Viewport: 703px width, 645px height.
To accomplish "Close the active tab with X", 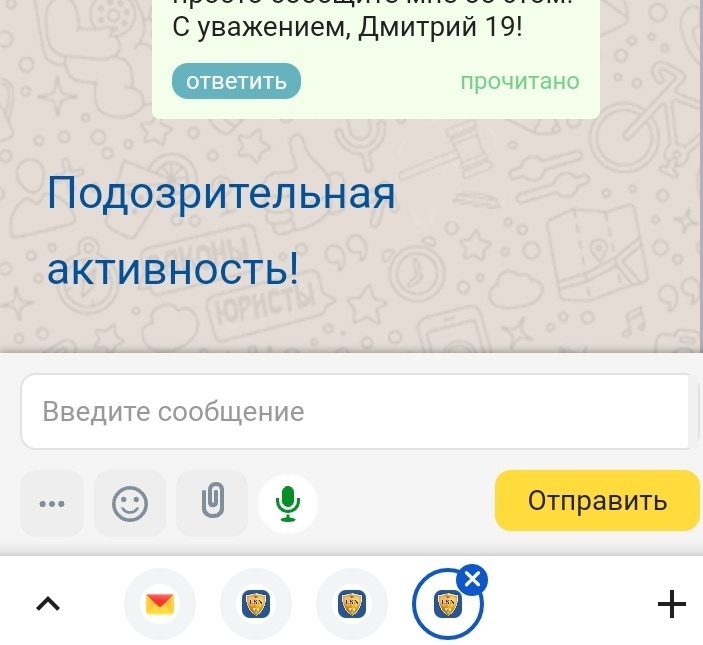I will point(473,579).
